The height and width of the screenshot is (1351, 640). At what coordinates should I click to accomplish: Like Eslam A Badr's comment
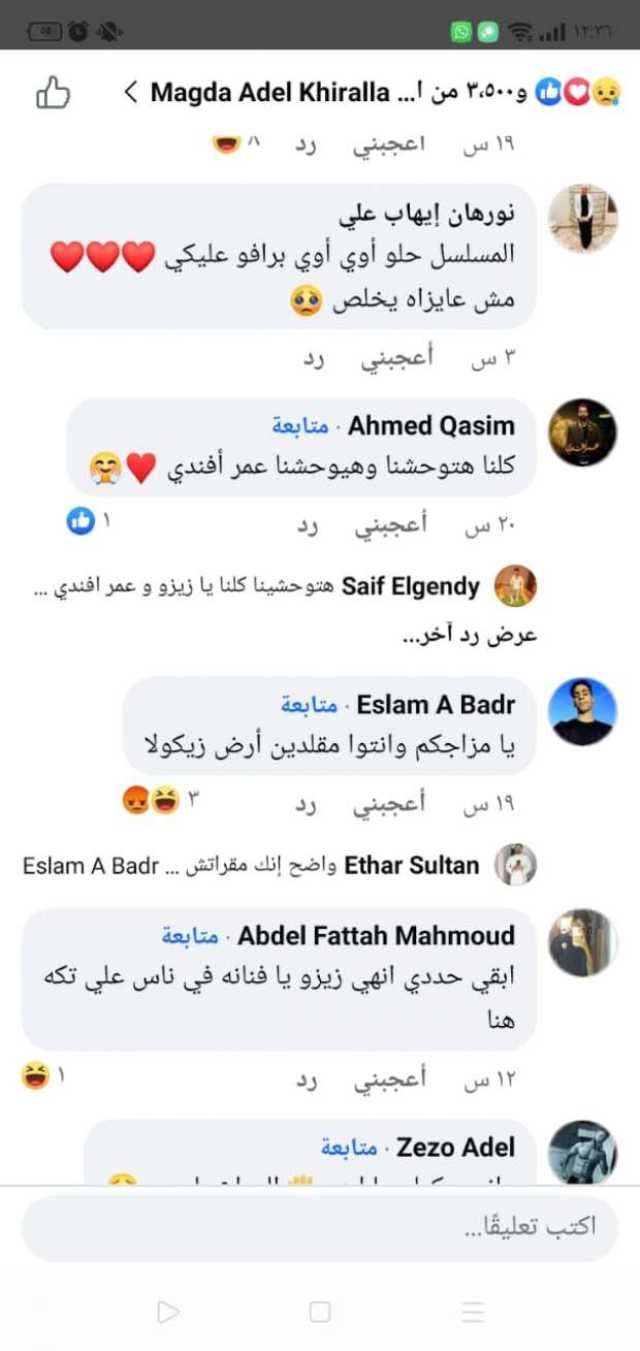(x=390, y=803)
